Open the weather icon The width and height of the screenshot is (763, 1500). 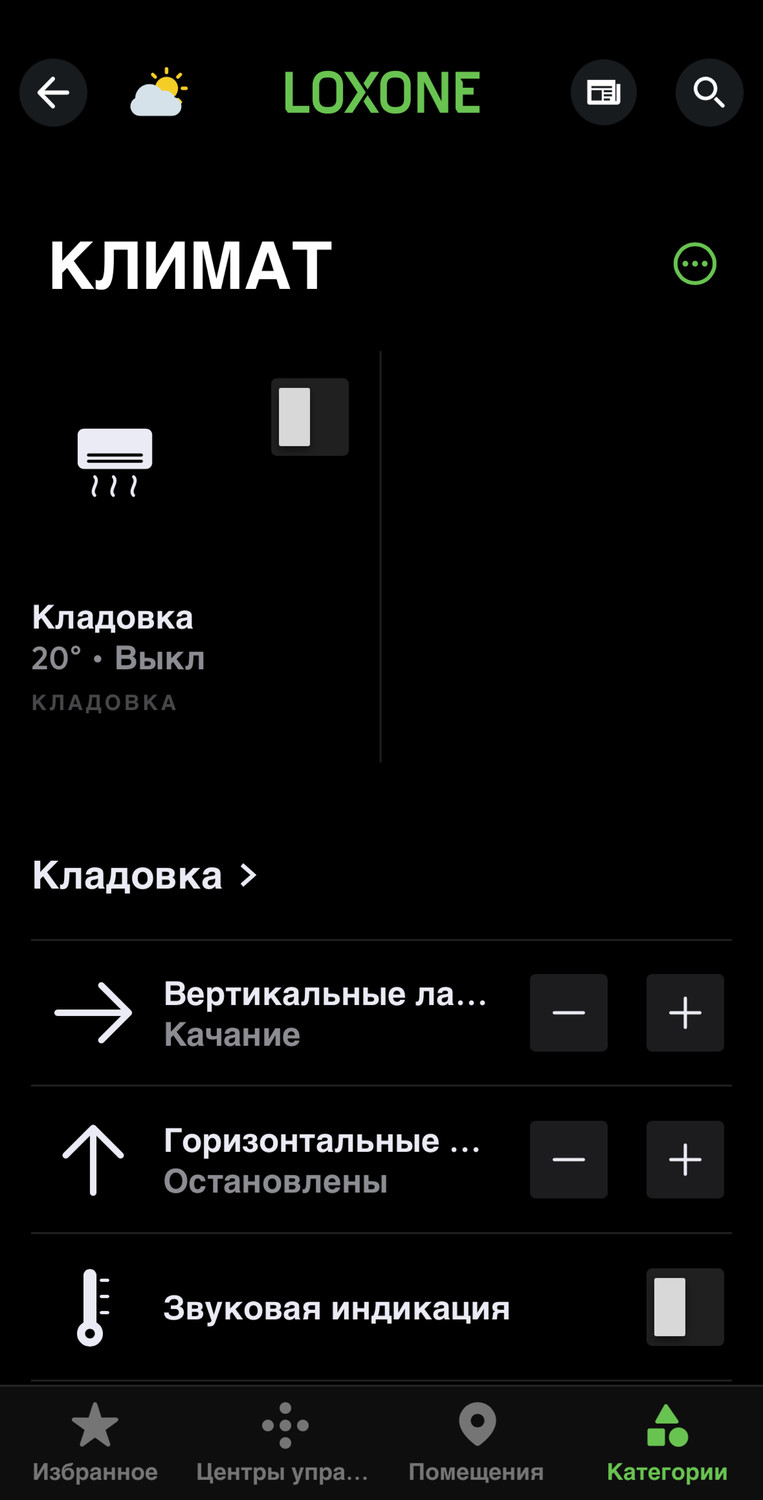(159, 93)
